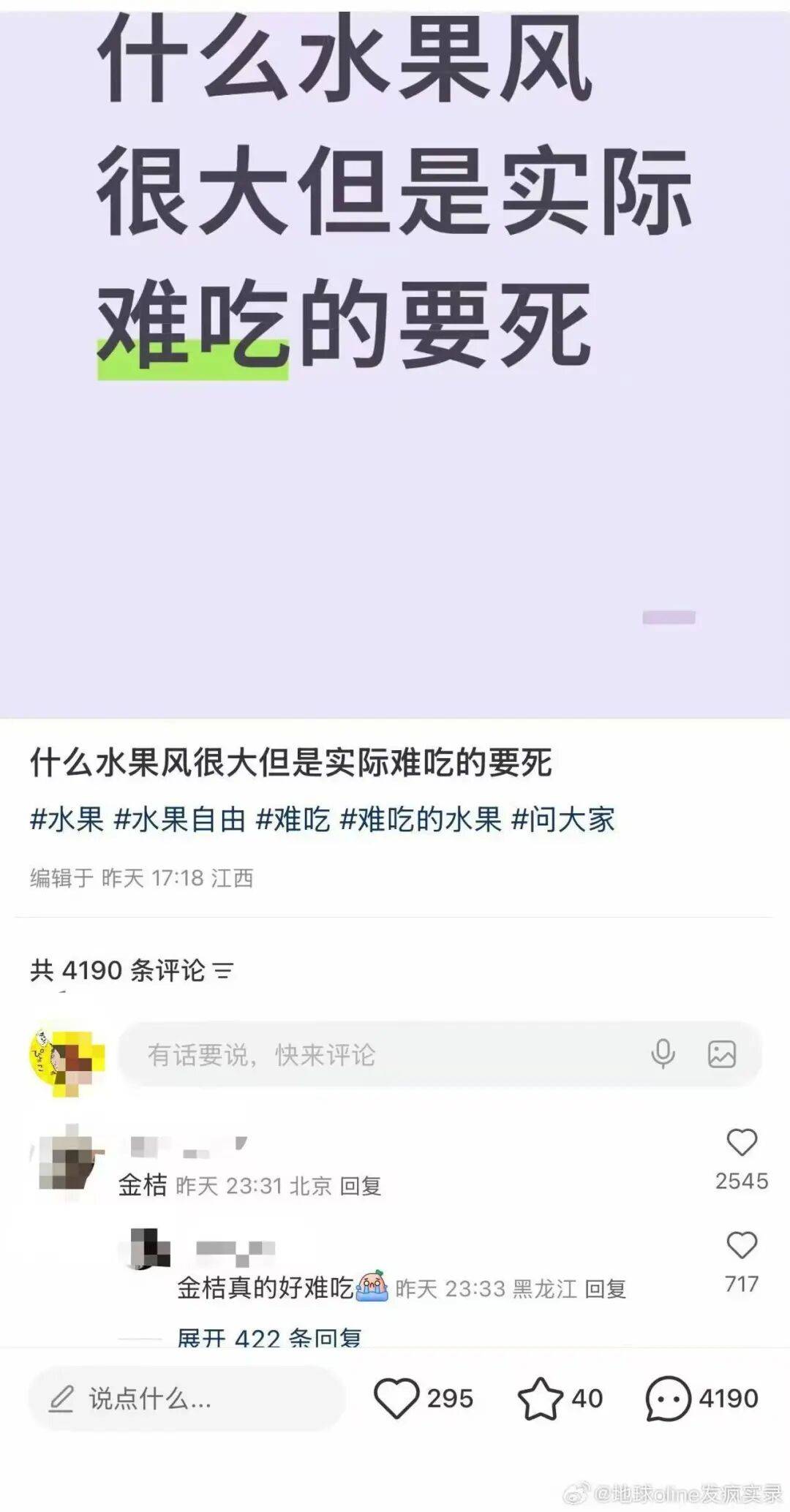
Task: Like the 金桔 comment from 北京
Action: pyautogui.click(x=741, y=1143)
